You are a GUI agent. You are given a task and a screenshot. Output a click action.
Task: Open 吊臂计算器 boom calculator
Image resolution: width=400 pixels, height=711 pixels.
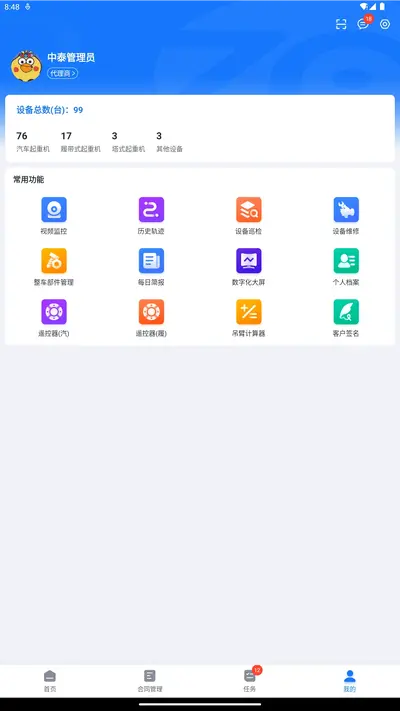pos(249,318)
